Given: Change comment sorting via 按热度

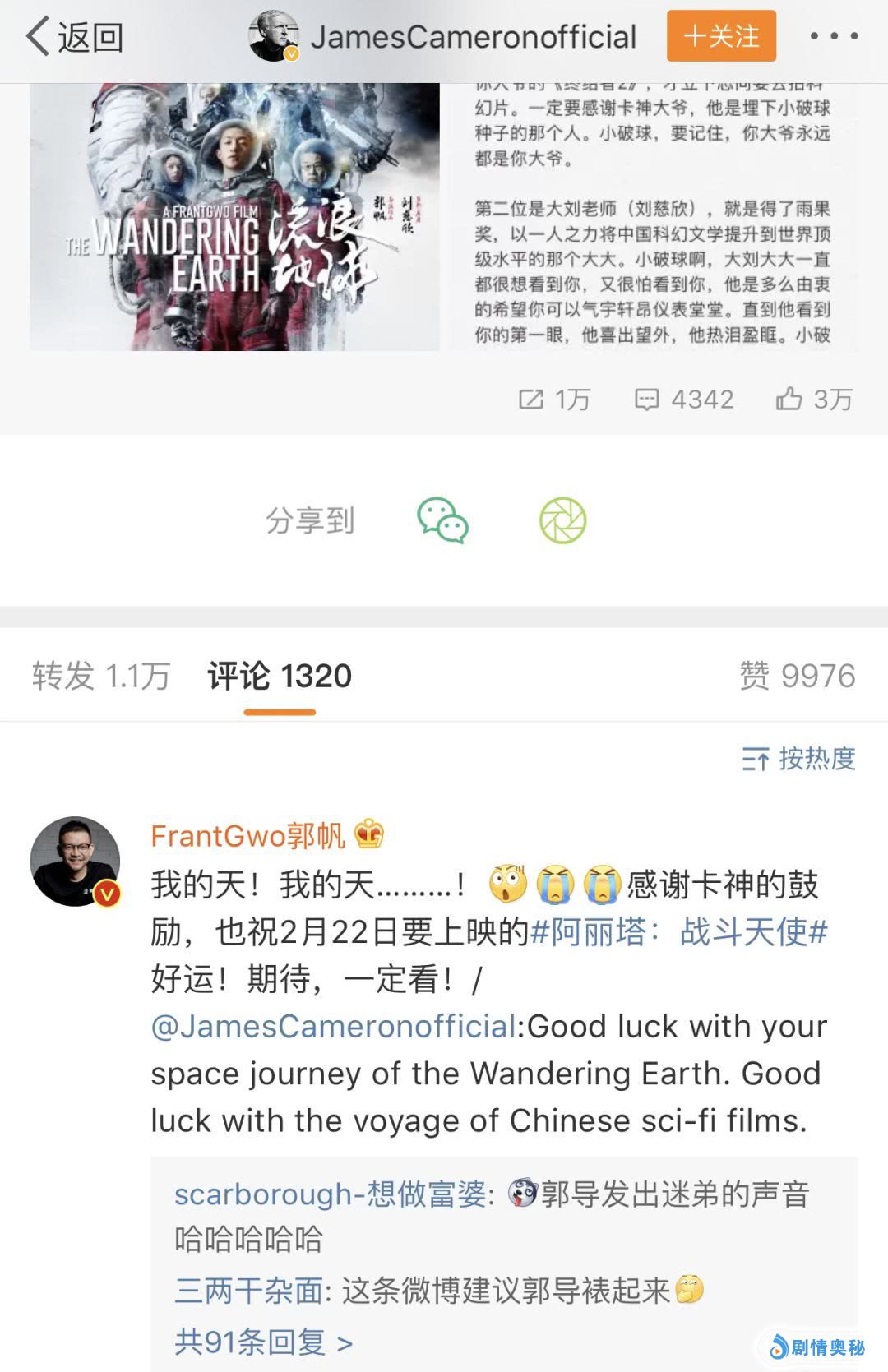Looking at the screenshot, I should coord(798,758).
